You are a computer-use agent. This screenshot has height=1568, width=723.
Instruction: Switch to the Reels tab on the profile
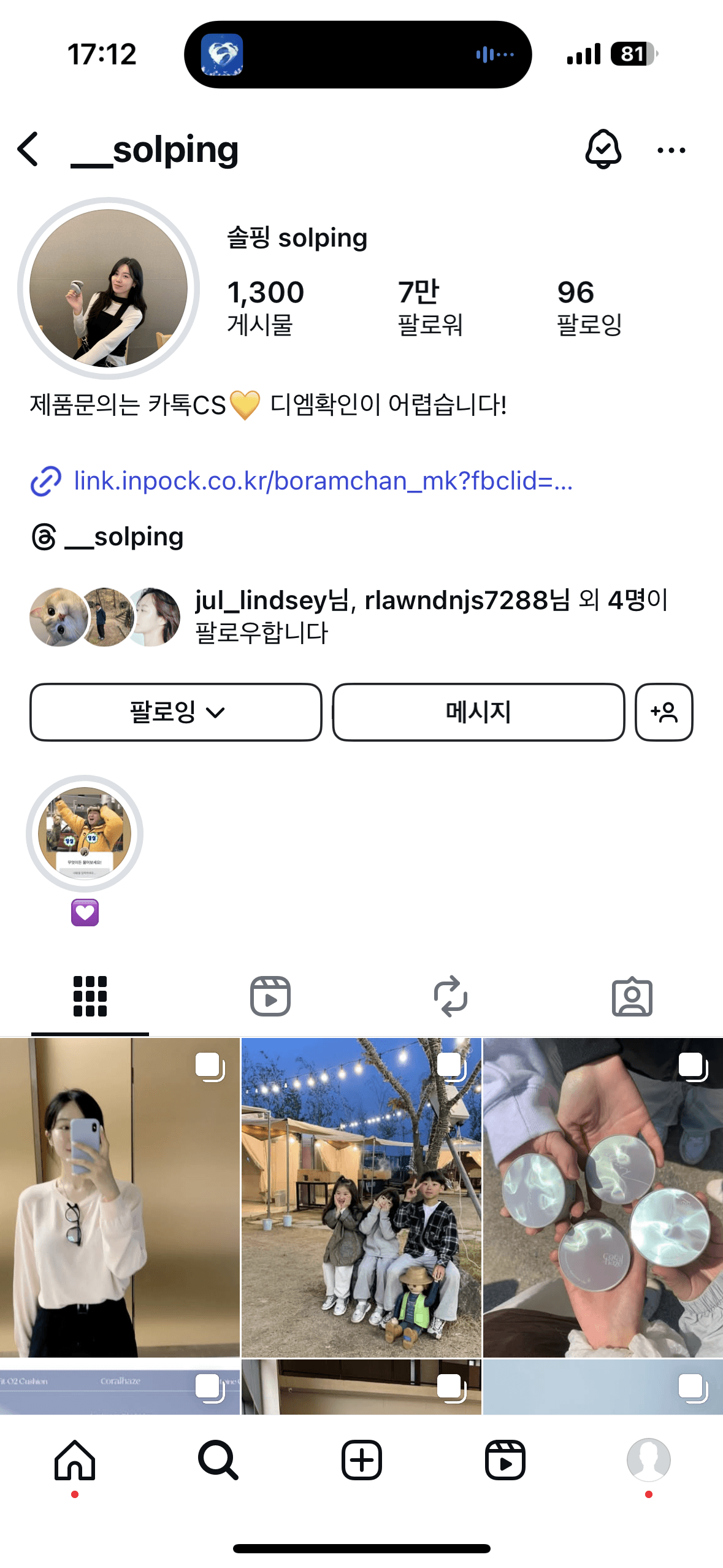pos(270,996)
